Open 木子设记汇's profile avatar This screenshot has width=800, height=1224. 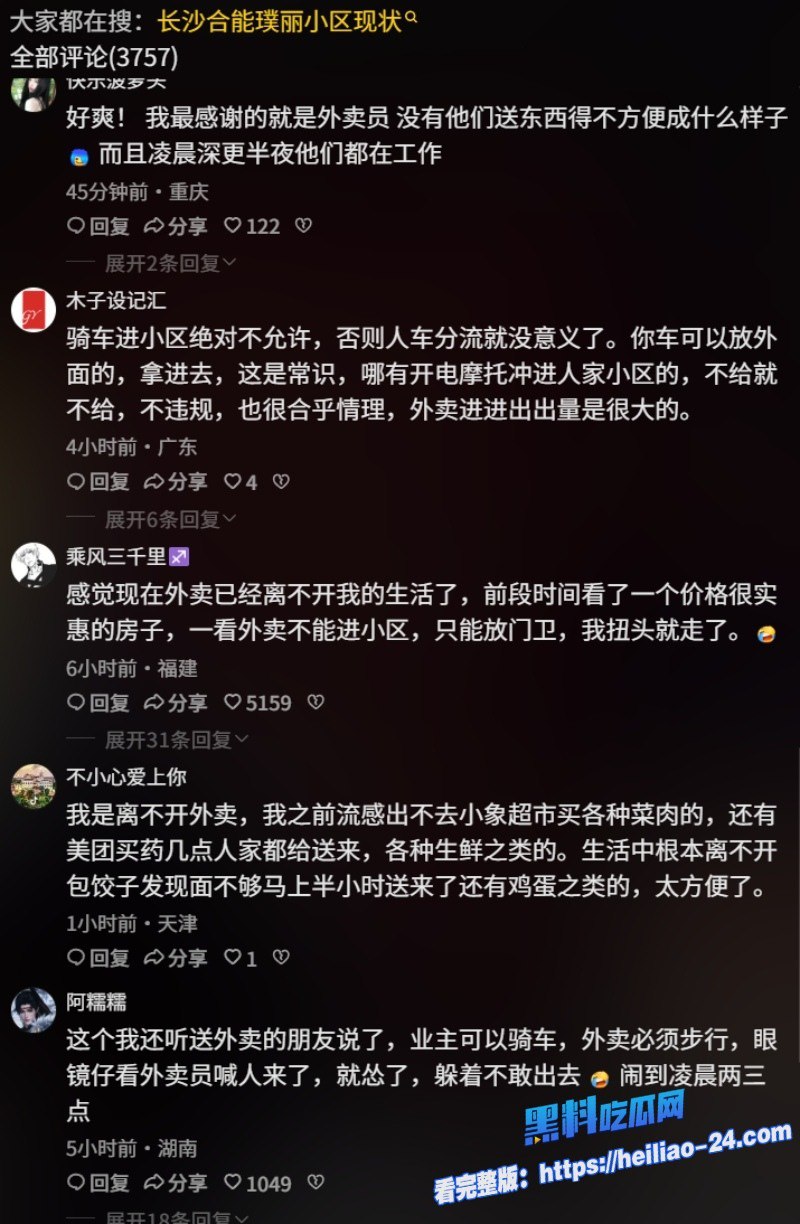point(32,310)
